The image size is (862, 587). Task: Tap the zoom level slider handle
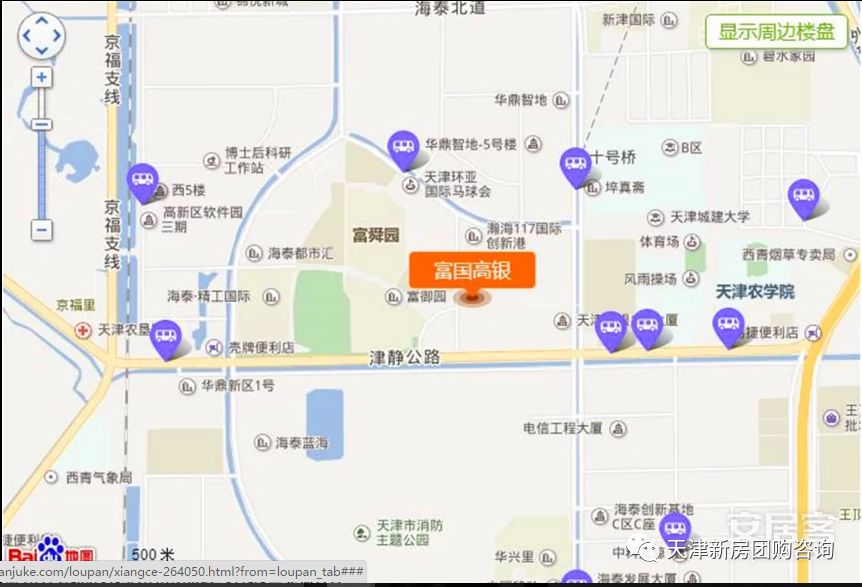tap(41, 125)
